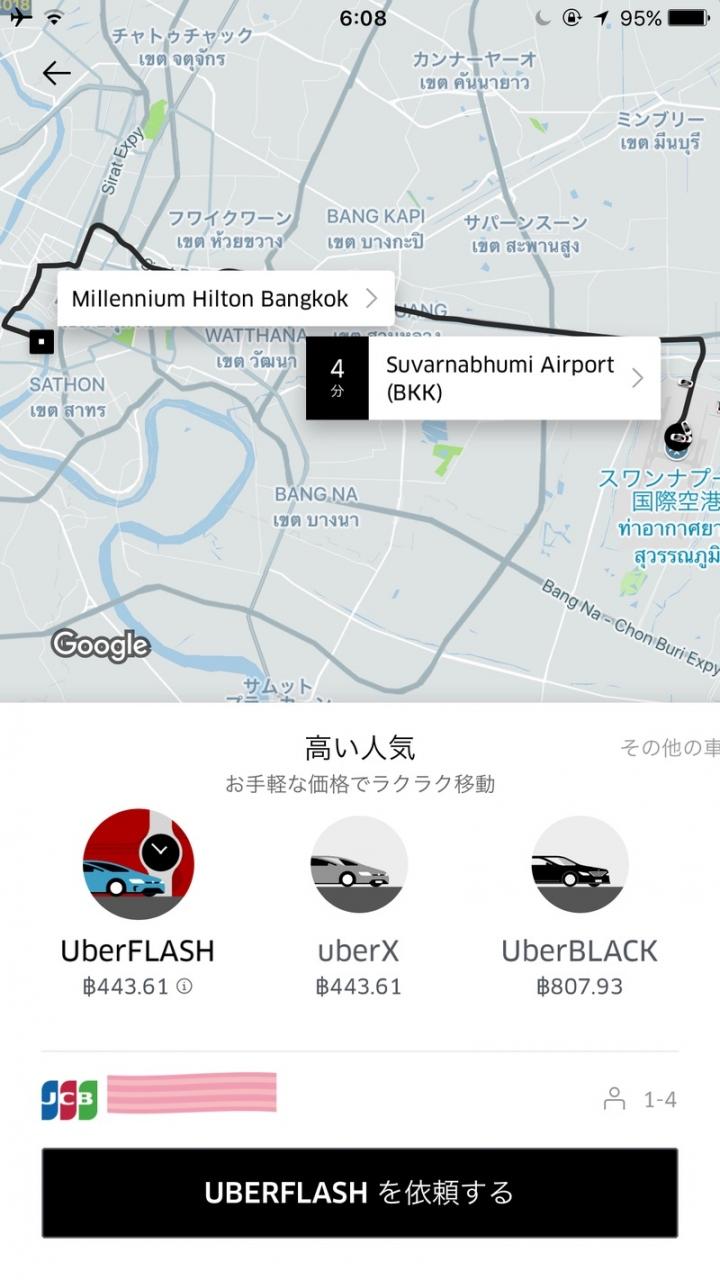Change destination Suvarnabhumi Airport (BKK)
Screen dimensions: 720x1280
(x=483, y=378)
